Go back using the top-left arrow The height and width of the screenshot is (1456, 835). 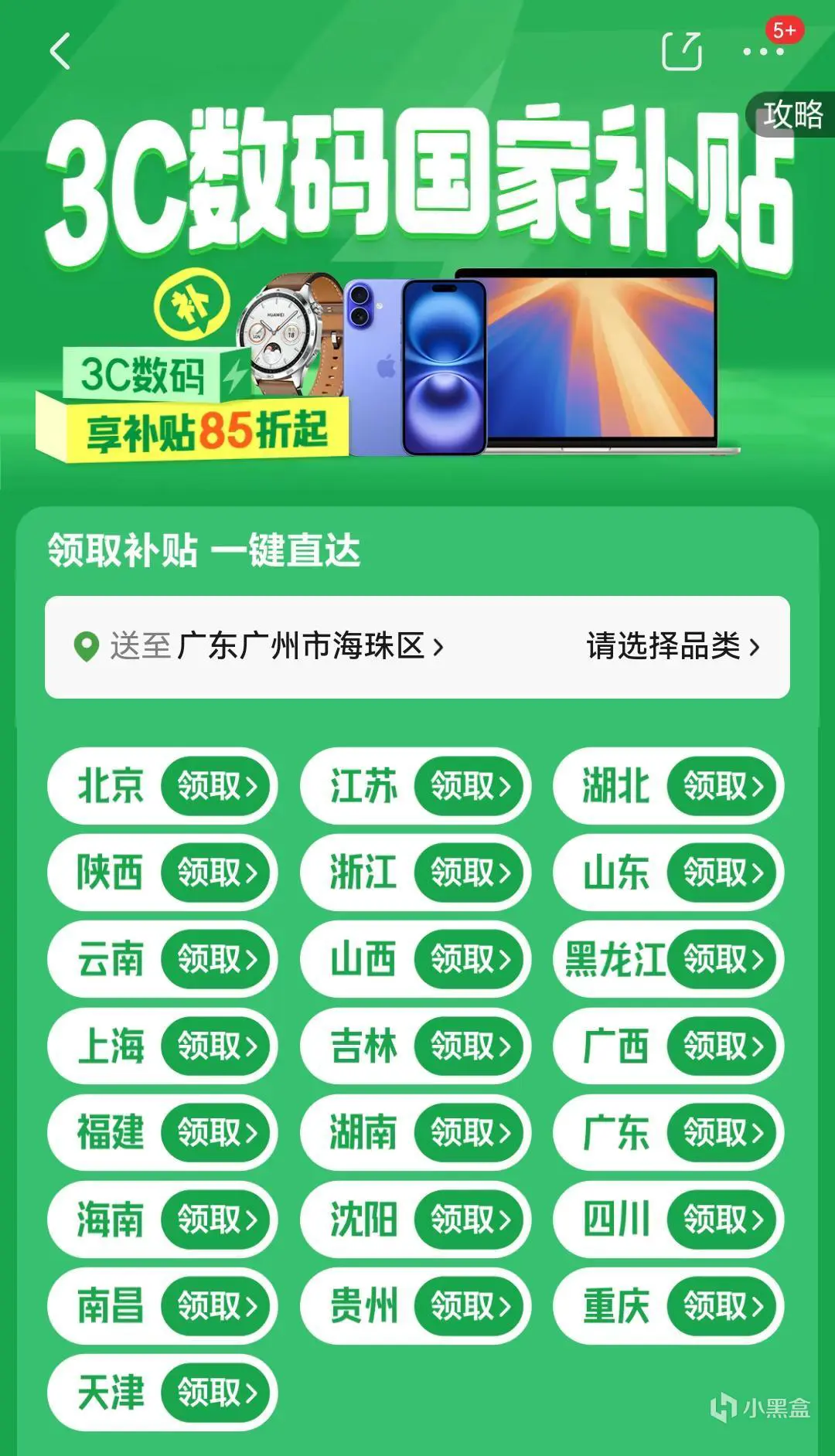click(x=60, y=52)
